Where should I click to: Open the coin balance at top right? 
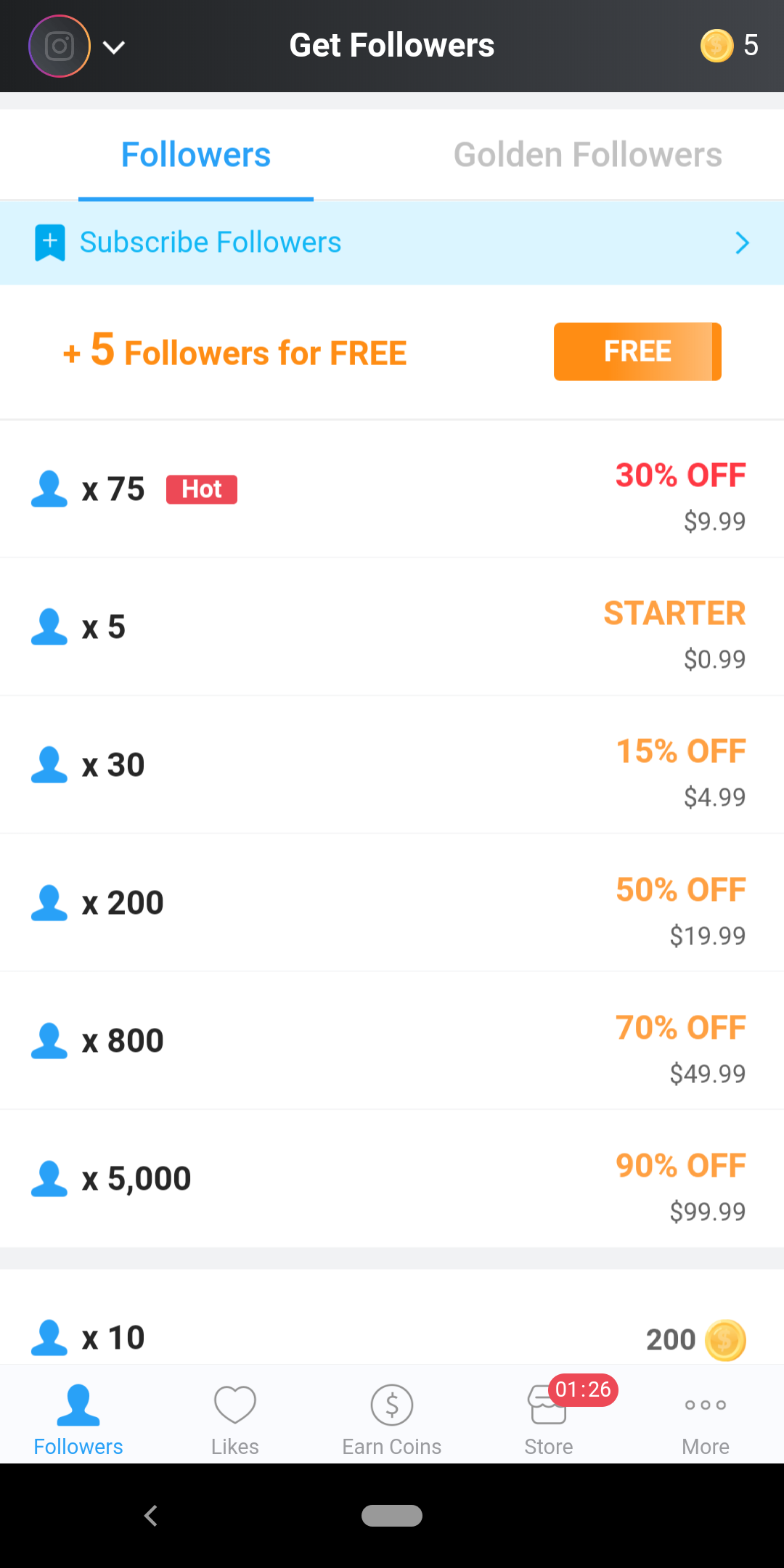[730, 46]
